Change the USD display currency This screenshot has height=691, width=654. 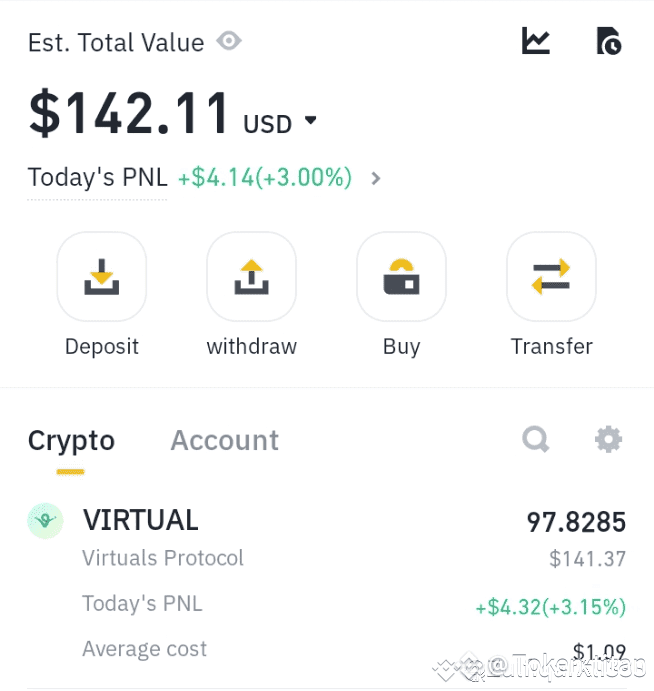pos(280,123)
